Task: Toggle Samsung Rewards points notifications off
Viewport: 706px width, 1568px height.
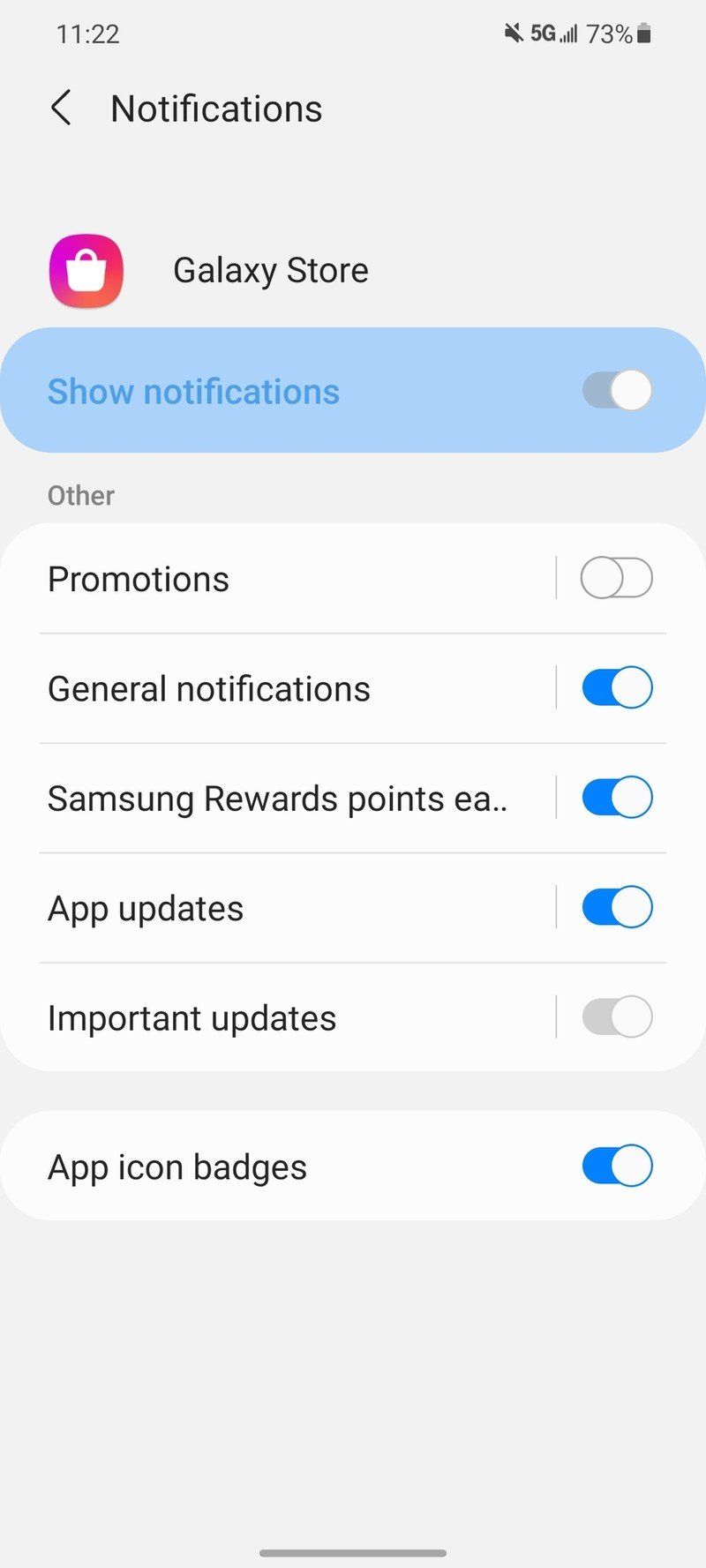Action: (x=616, y=797)
